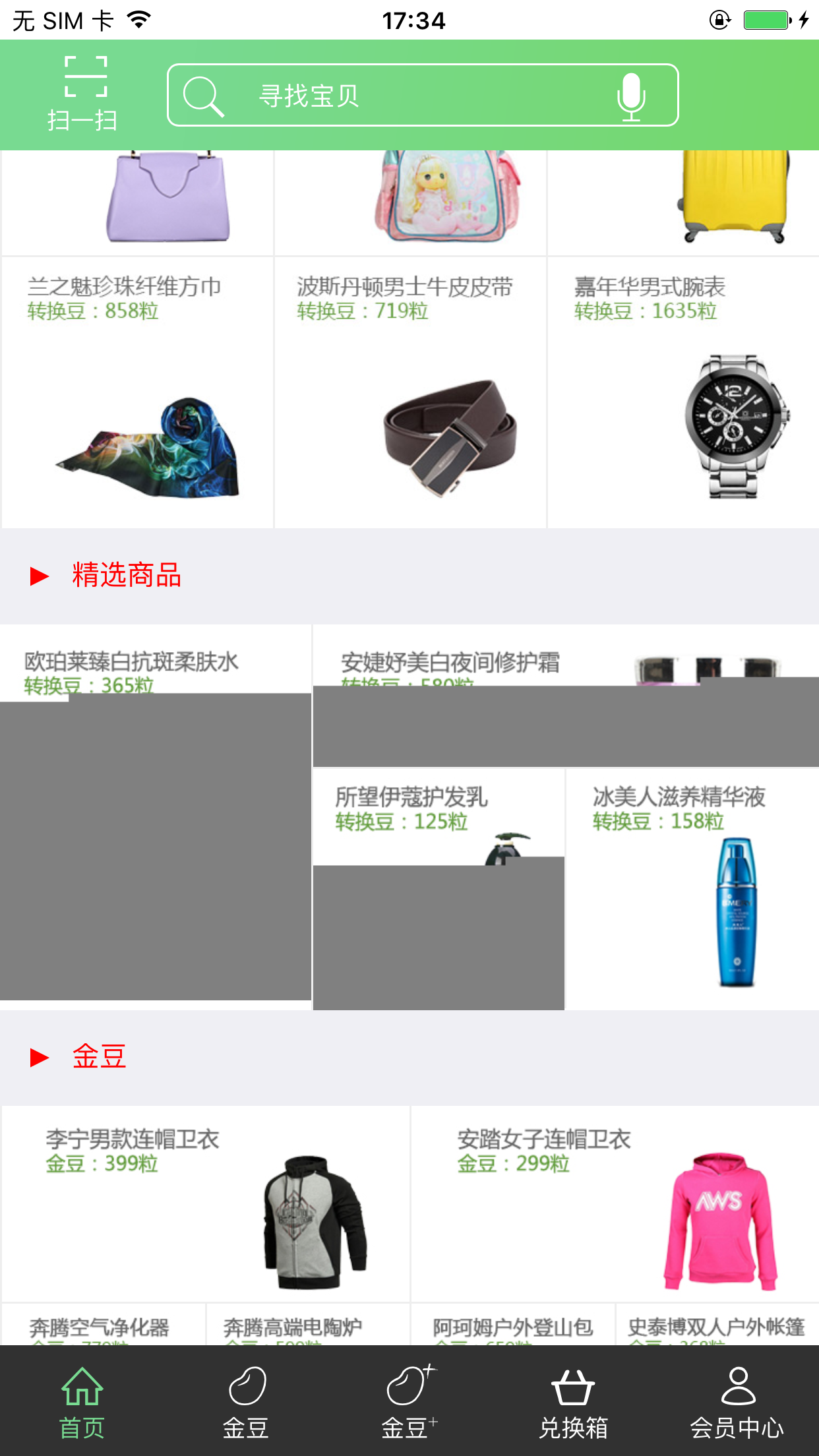Open the 扫一扫 scanner
The image size is (819, 1456).
82,94
